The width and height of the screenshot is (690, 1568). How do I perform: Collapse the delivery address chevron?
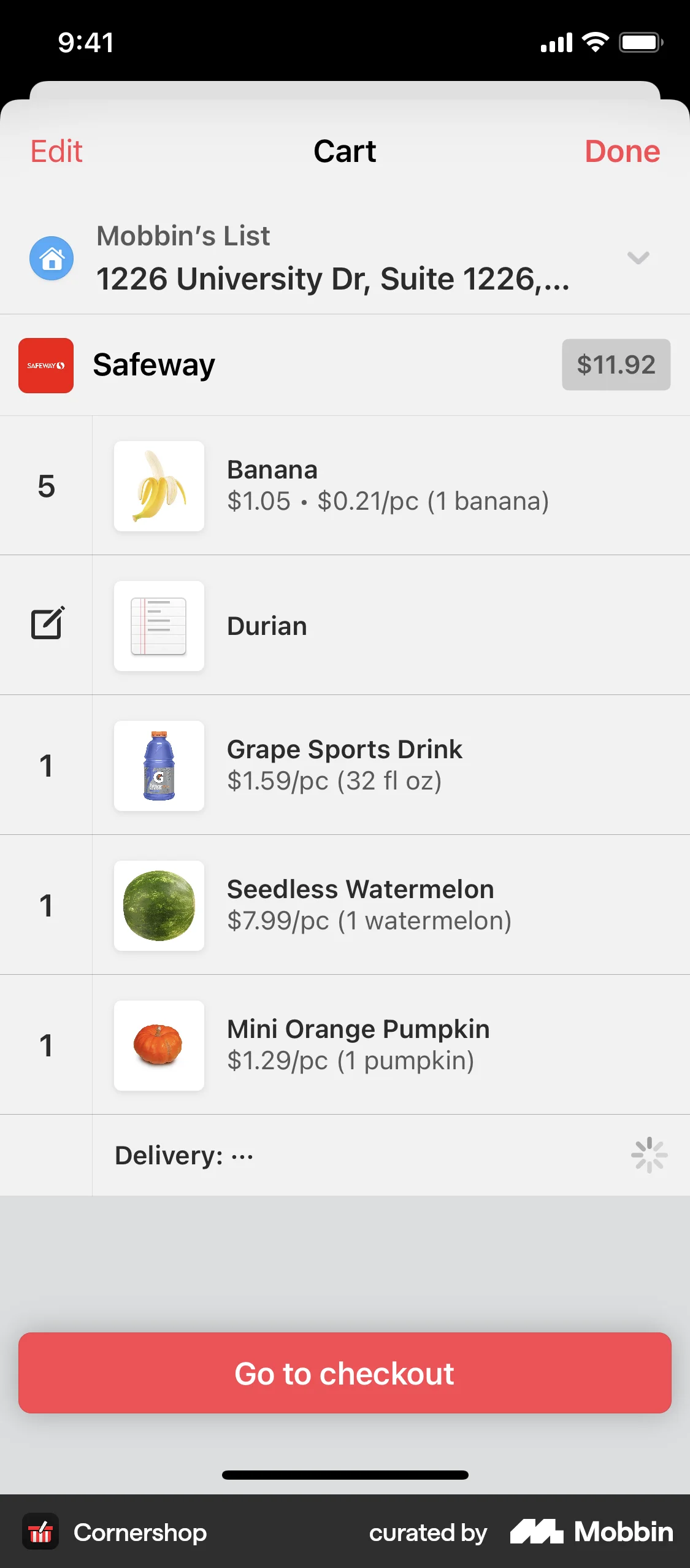pos(637,258)
